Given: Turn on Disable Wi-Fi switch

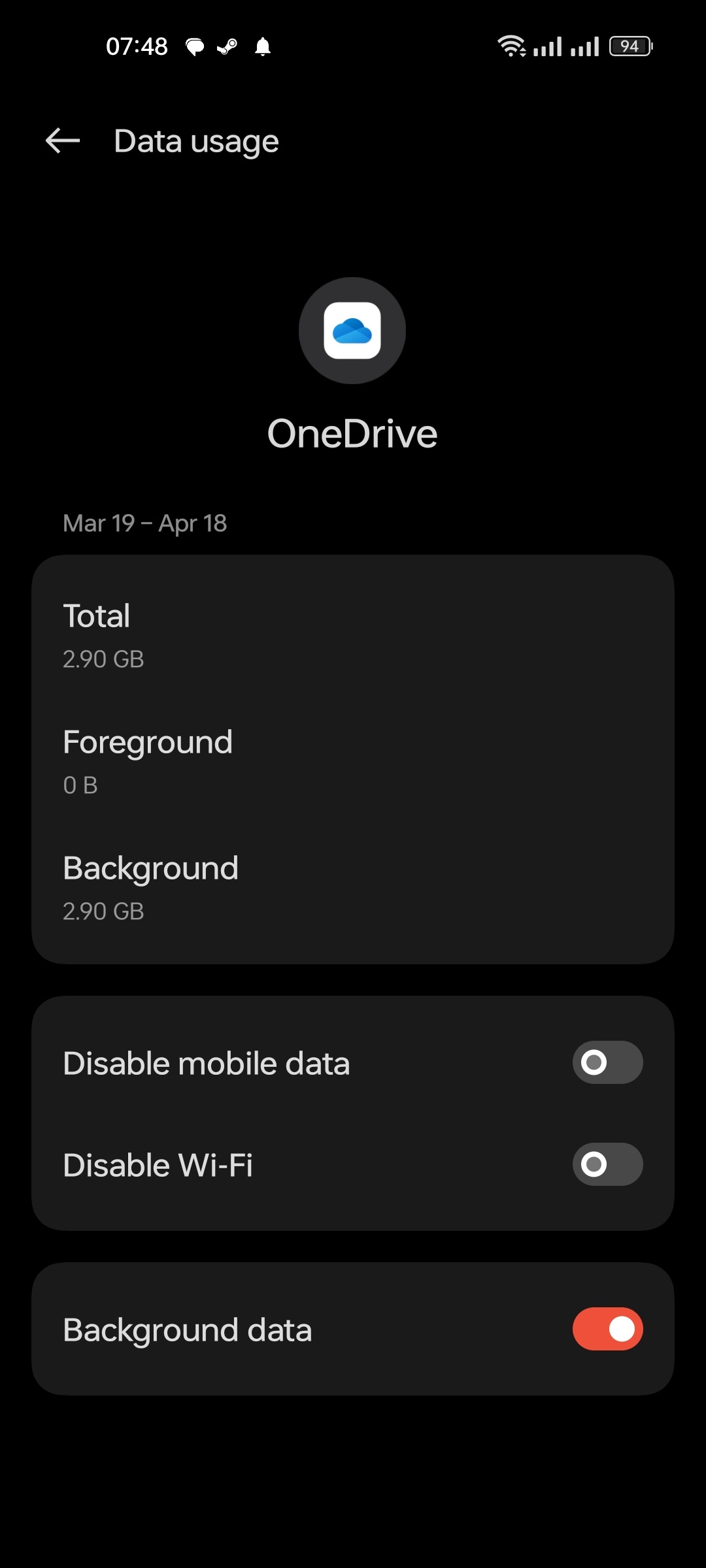Looking at the screenshot, I should [607, 1164].
